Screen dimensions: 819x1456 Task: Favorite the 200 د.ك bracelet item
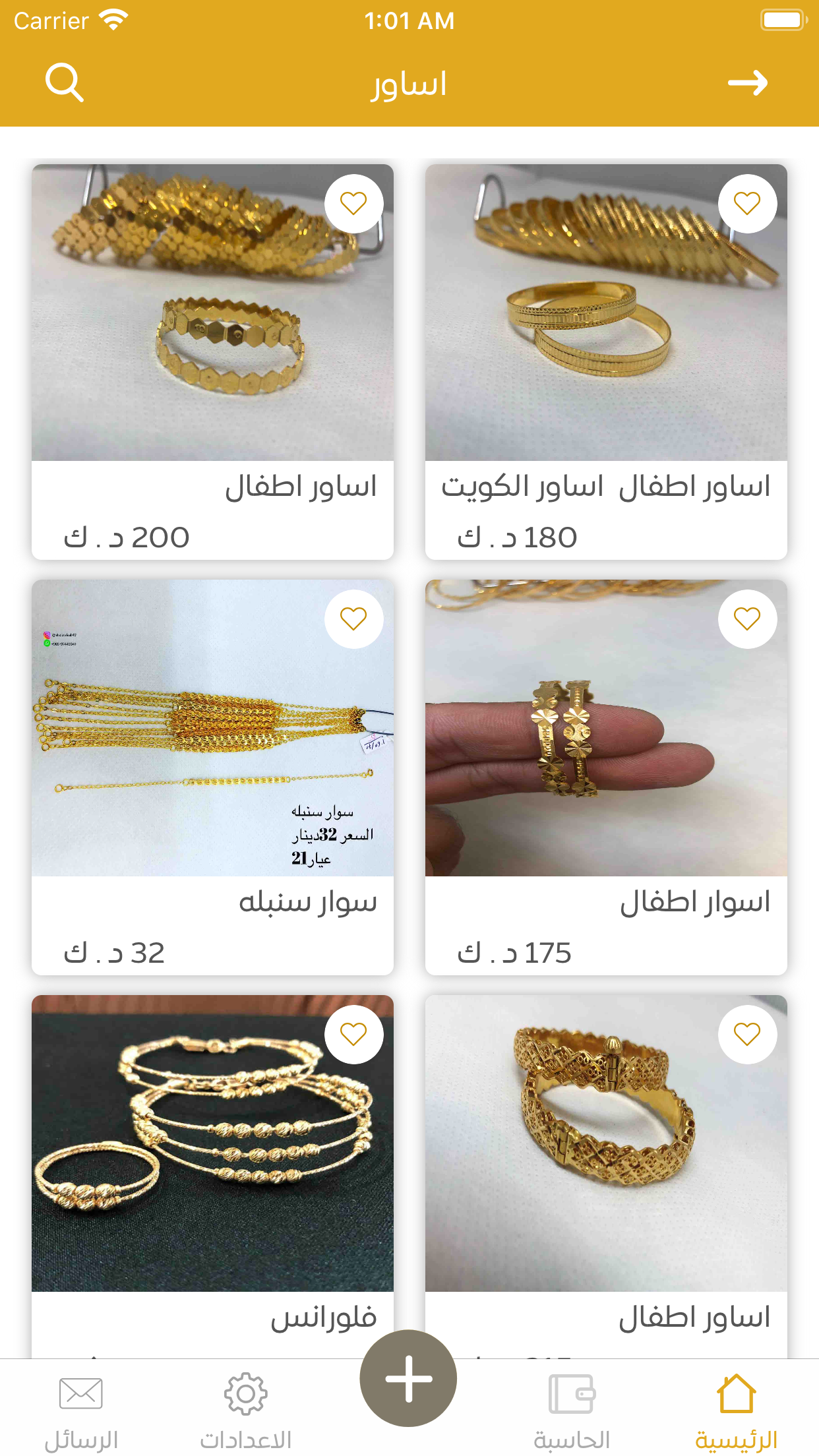353,203
